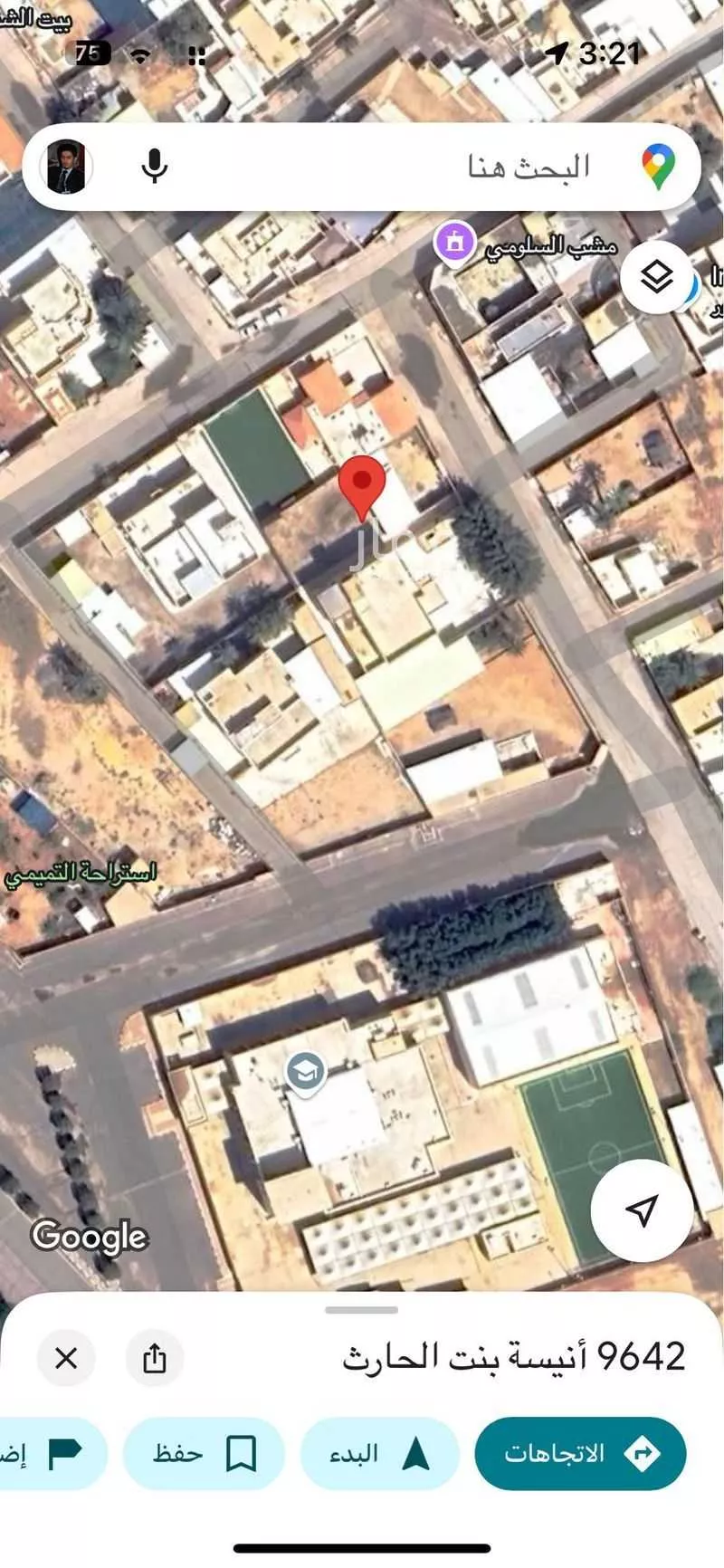Select the red dropped pin marker

[362, 484]
